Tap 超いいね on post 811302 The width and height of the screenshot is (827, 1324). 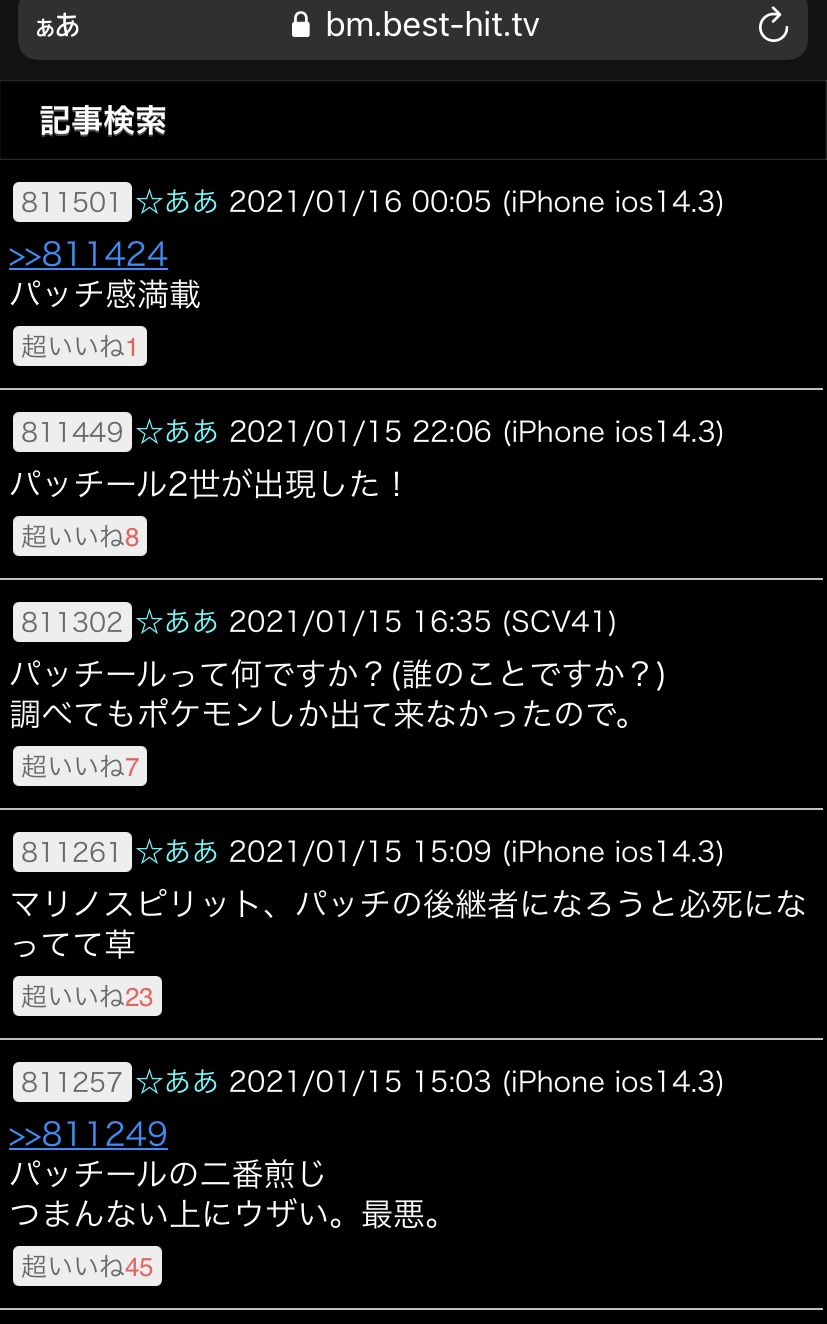coord(80,767)
